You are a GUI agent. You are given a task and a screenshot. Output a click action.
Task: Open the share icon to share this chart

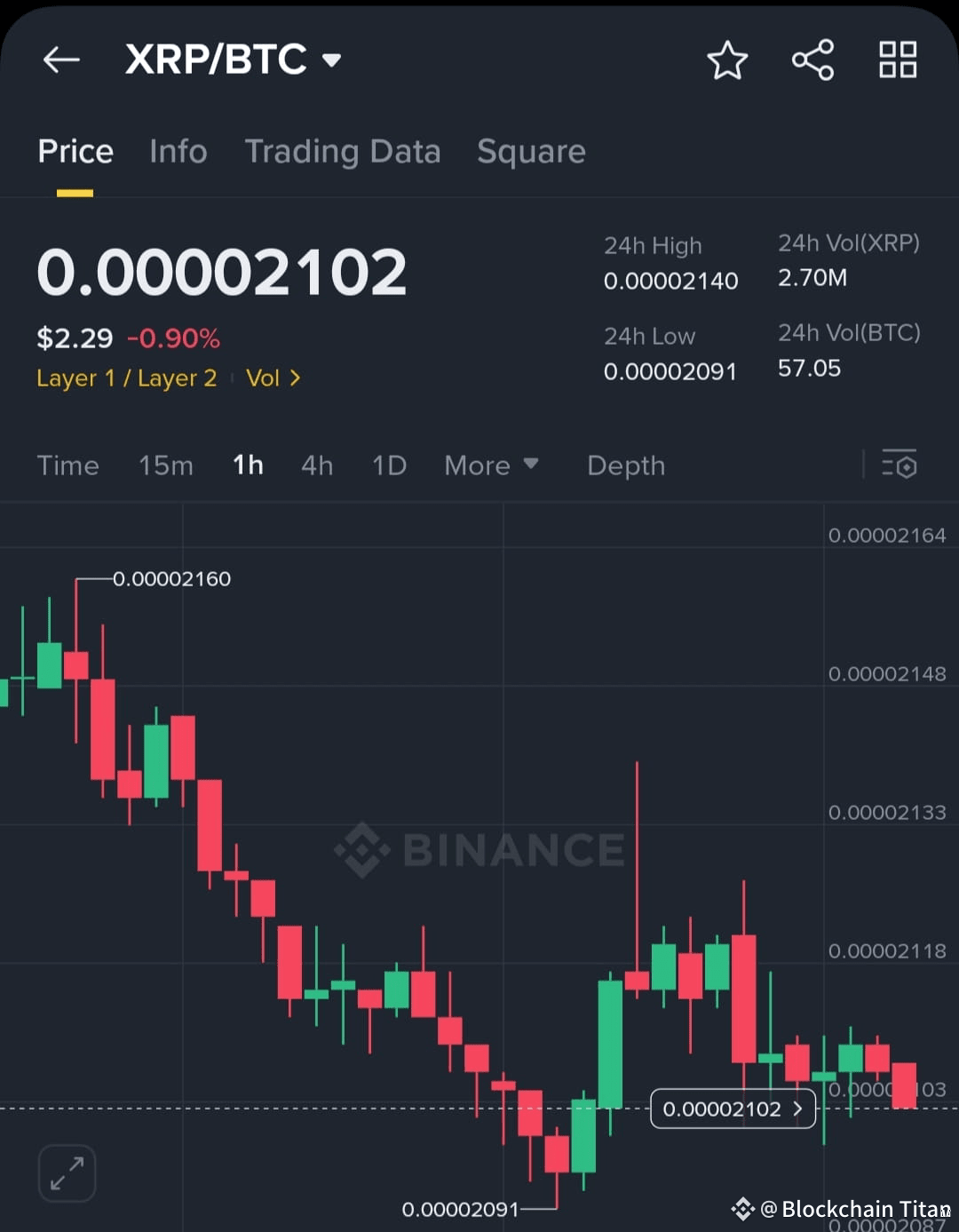point(812,60)
